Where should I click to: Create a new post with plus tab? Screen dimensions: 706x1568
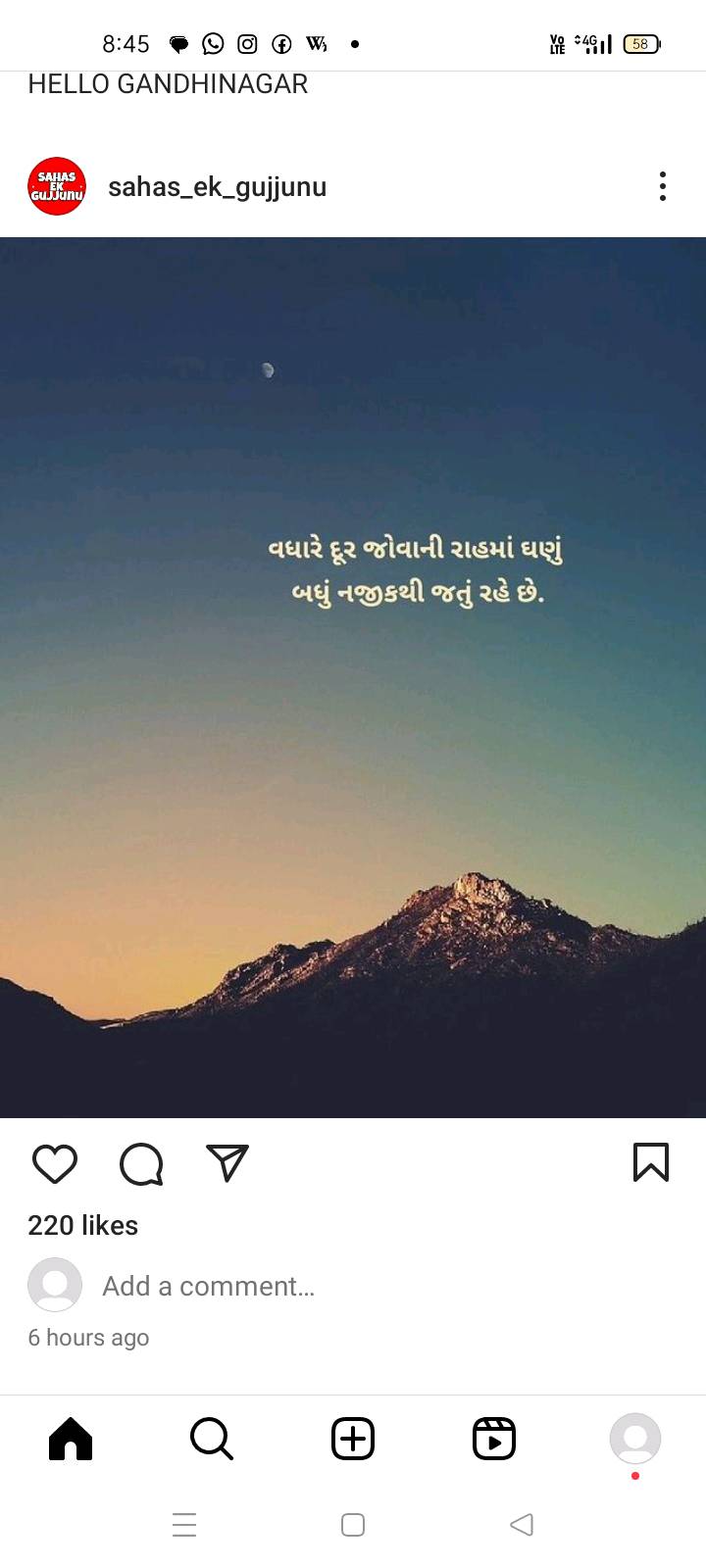pos(353,1439)
